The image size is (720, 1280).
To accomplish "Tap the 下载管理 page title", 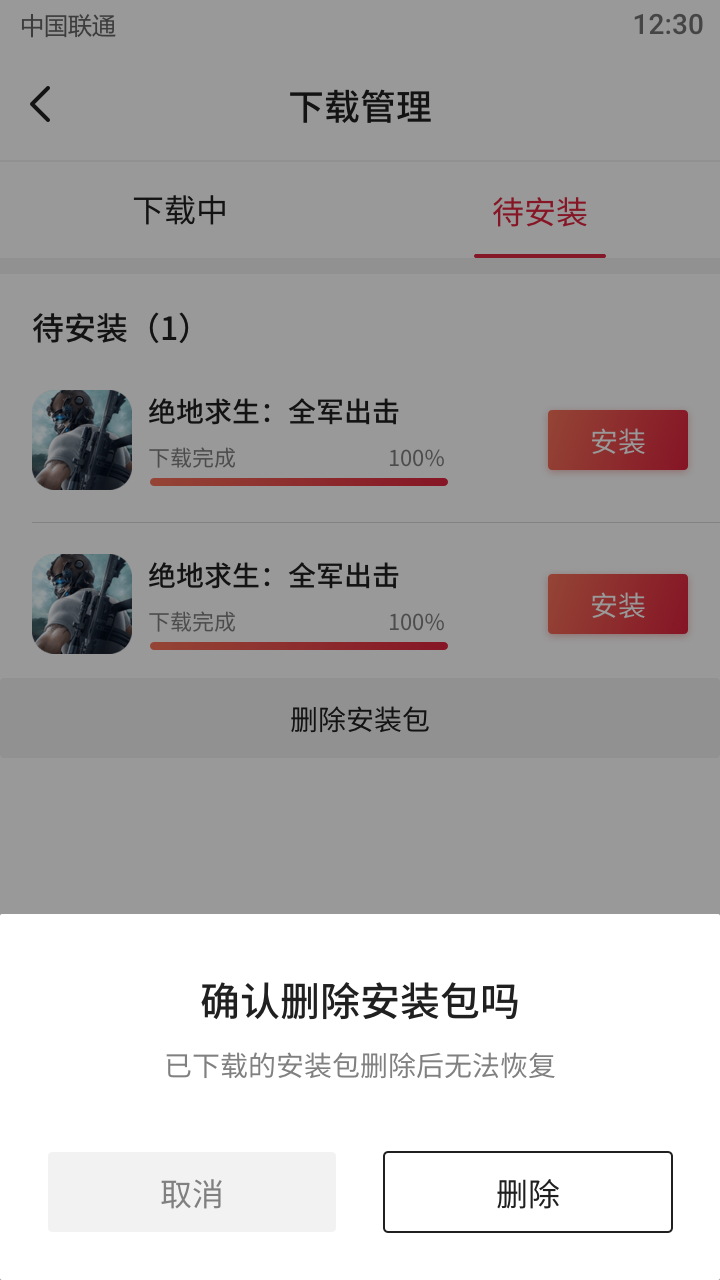I will coord(360,108).
